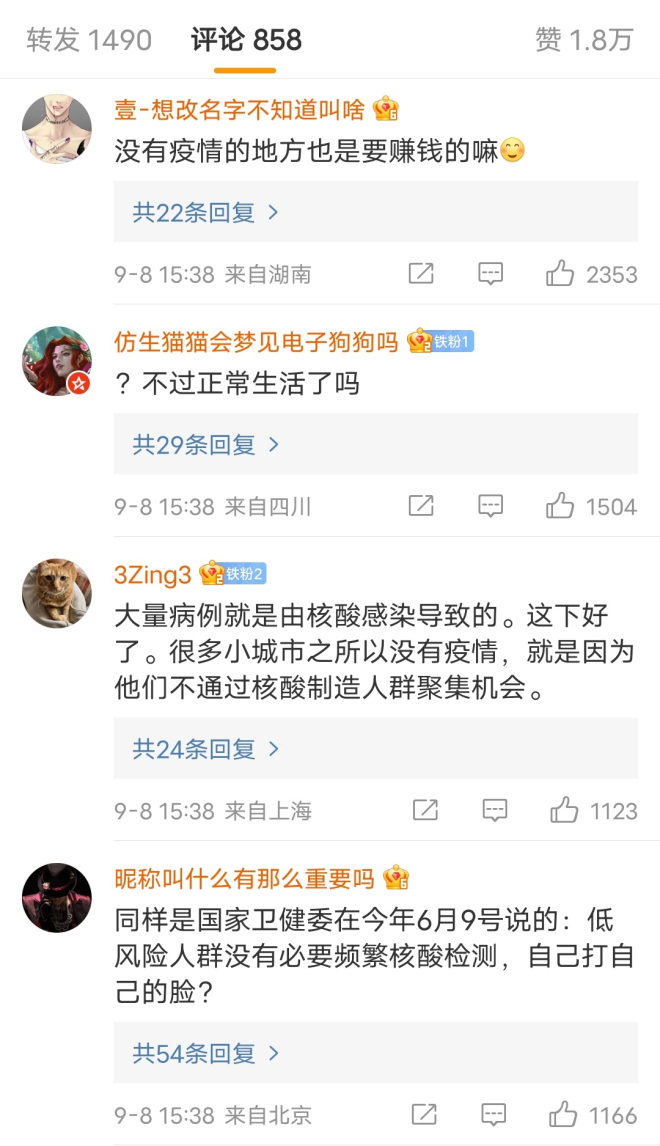The width and height of the screenshot is (660, 1146).
Task: Expand 共24条回复 replies
Action: click(x=206, y=749)
